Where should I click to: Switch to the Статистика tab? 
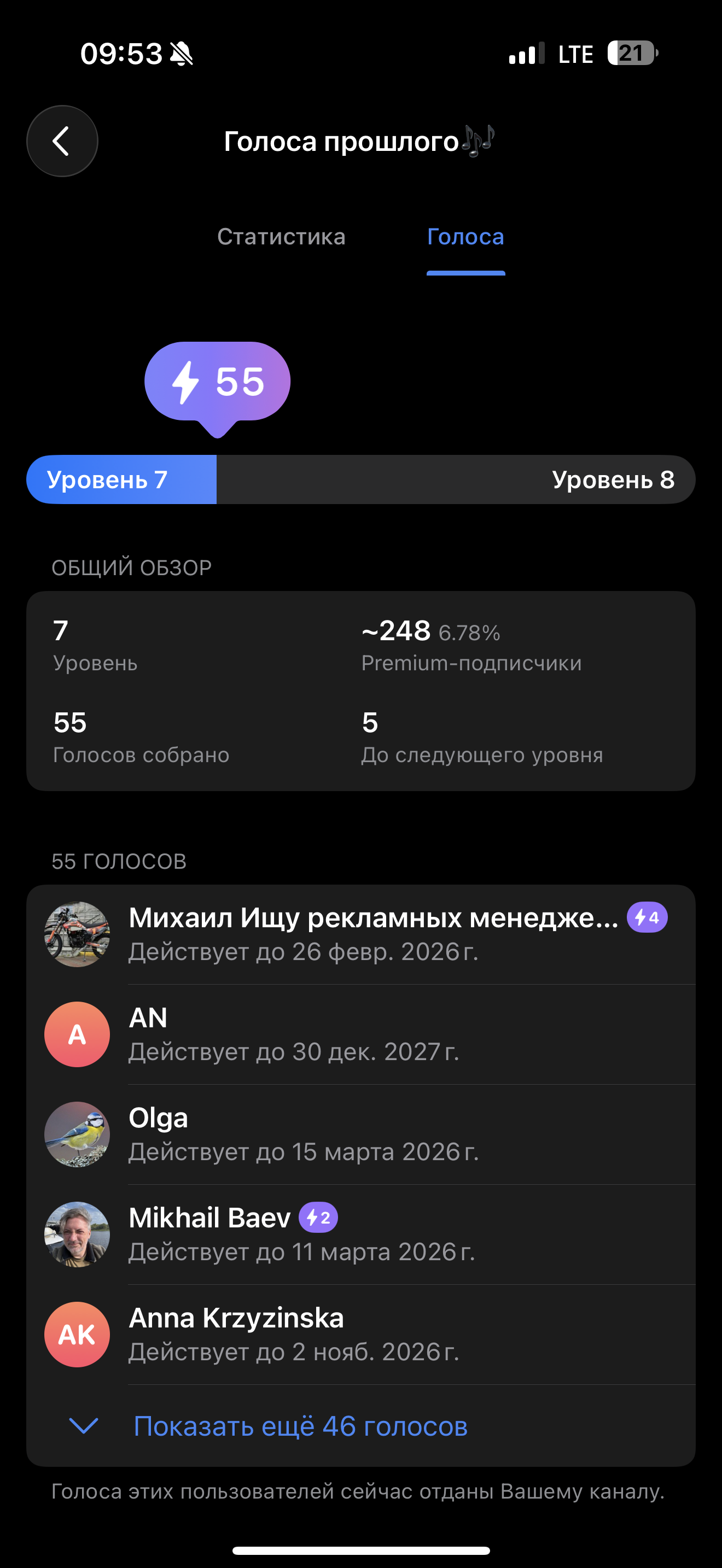(x=281, y=237)
